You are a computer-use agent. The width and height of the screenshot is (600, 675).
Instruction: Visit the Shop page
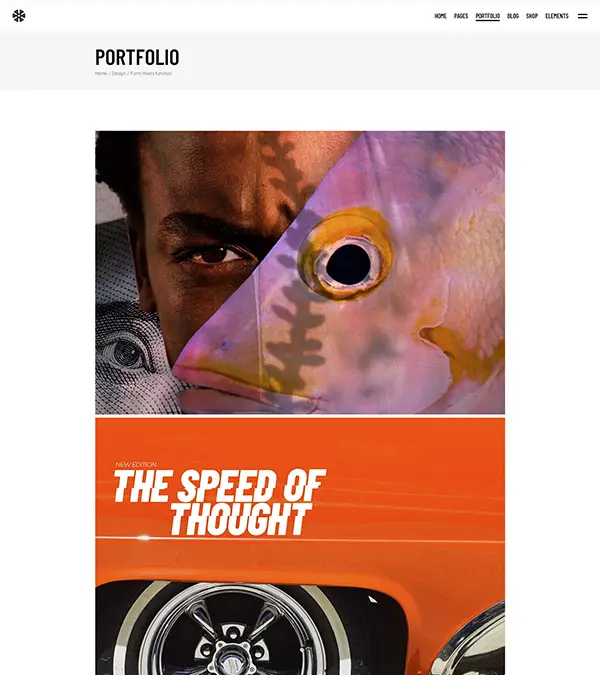pos(532,16)
